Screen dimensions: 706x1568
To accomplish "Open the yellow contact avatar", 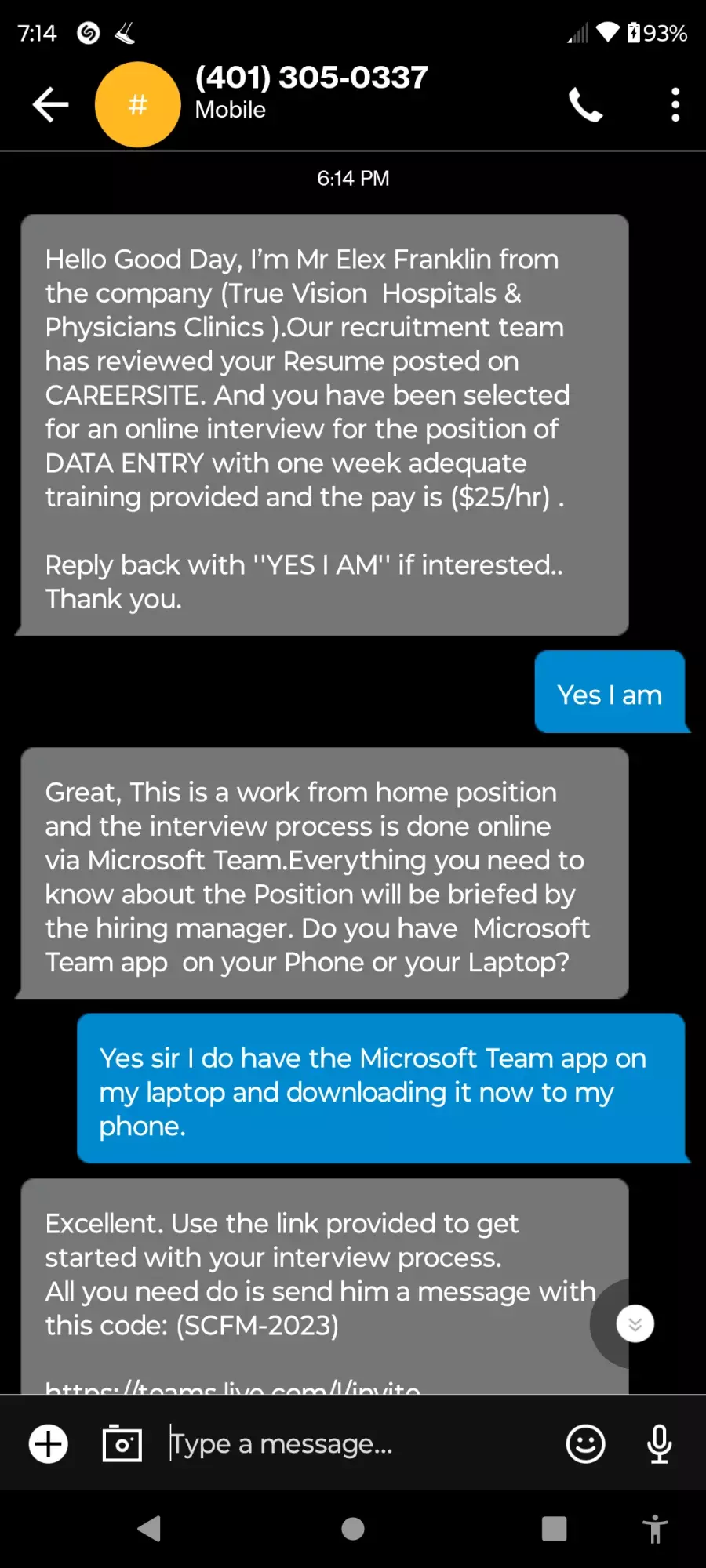I will 138,104.
